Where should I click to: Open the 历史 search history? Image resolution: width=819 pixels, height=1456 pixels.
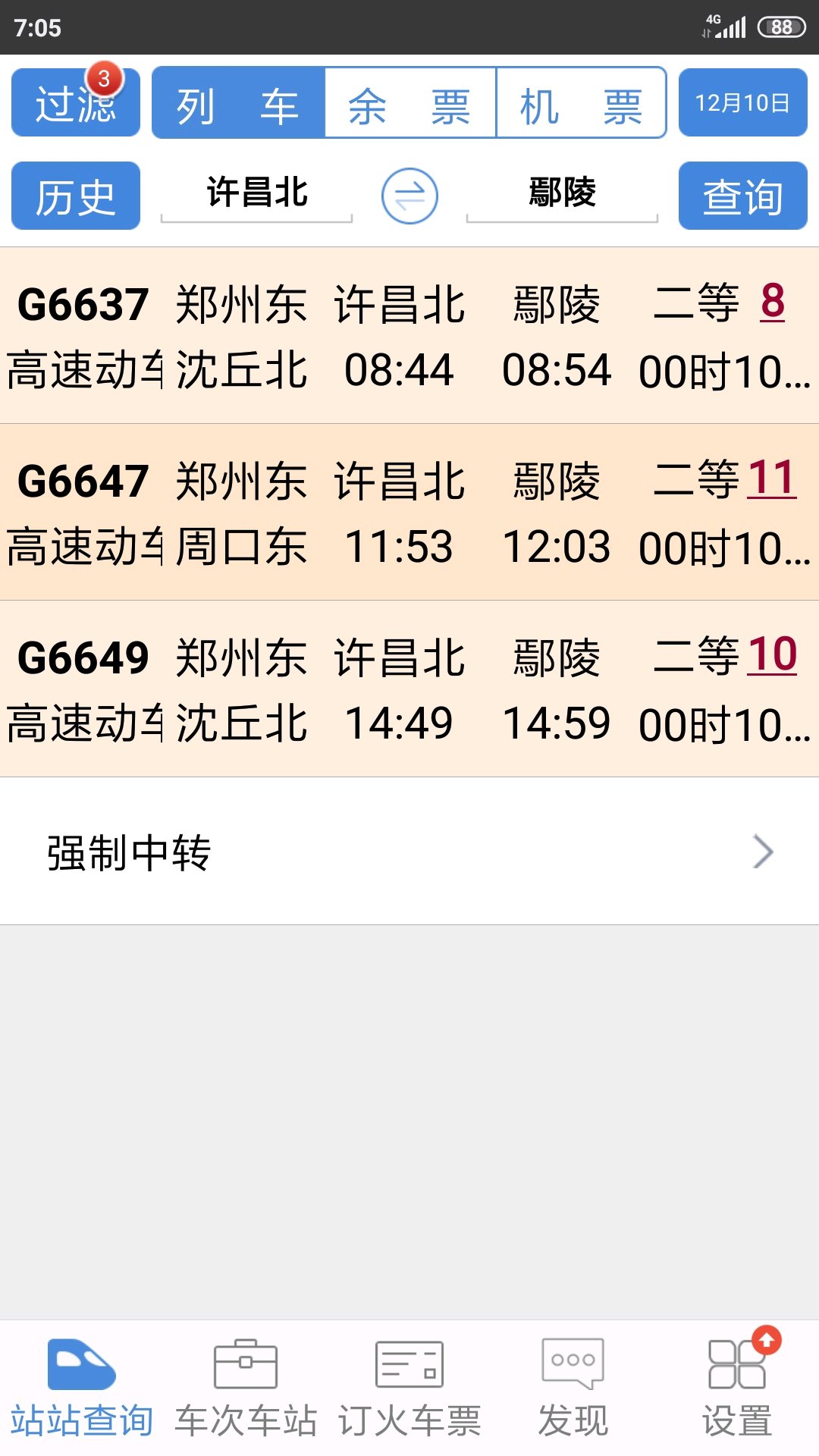pos(75,196)
